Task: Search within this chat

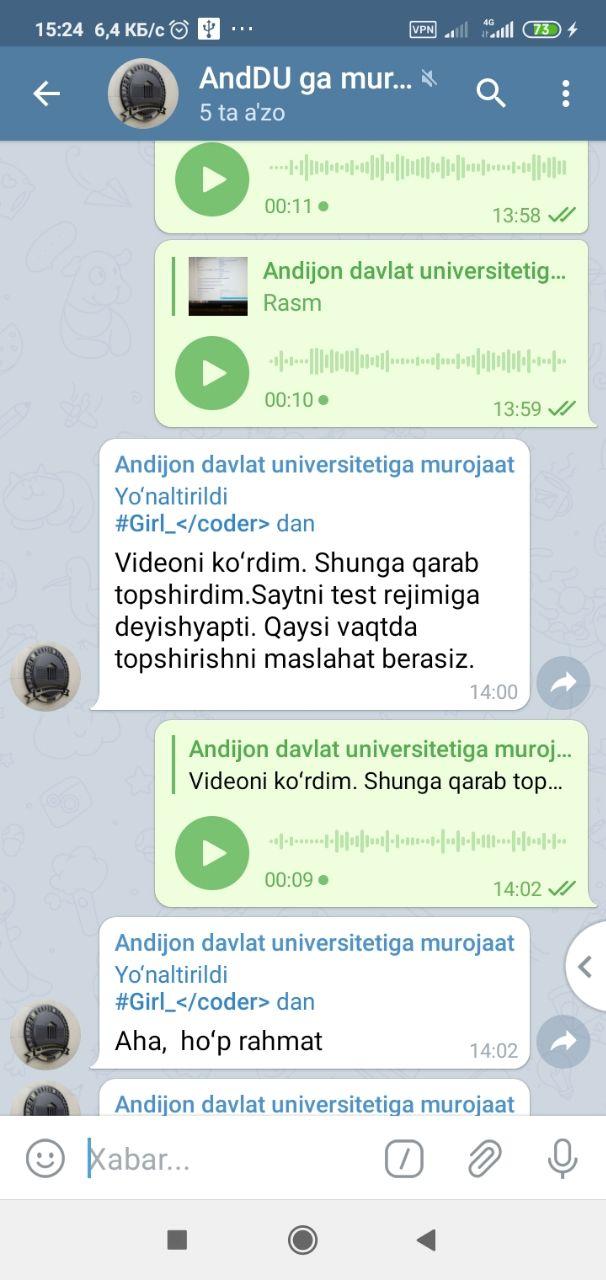Action: pyautogui.click(x=490, y=94)
